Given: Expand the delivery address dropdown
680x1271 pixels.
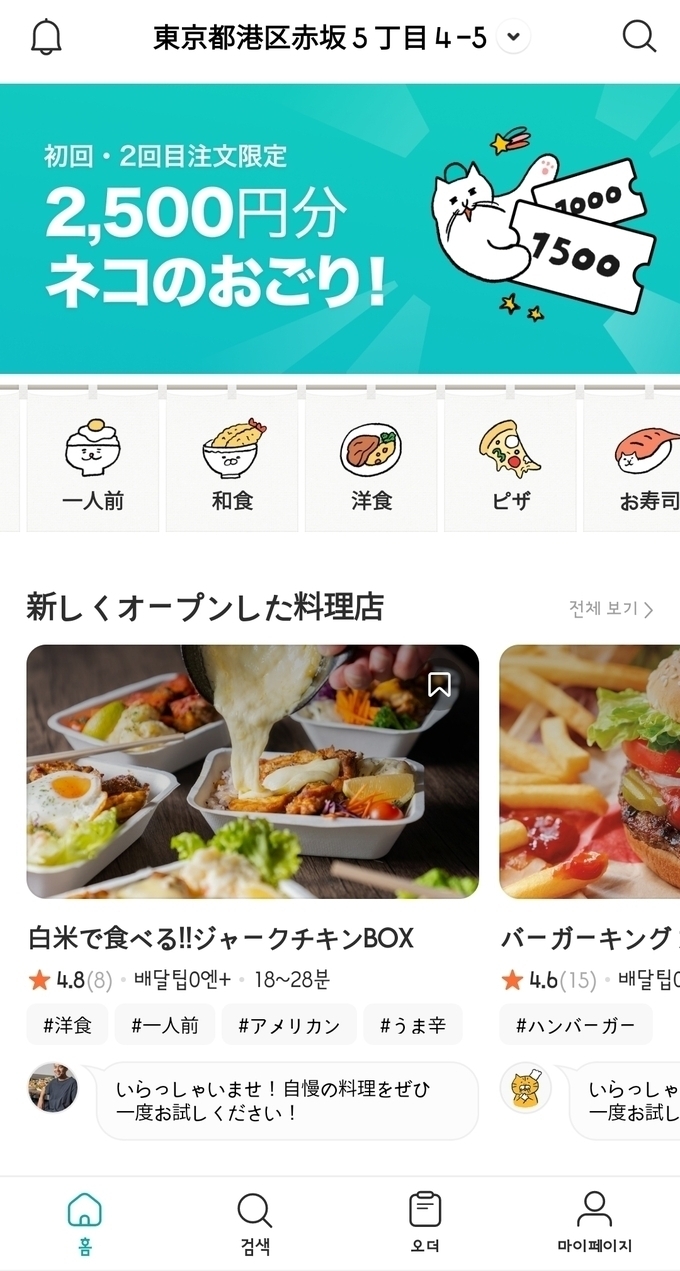Looking at the screenshot, I should 513,38.
